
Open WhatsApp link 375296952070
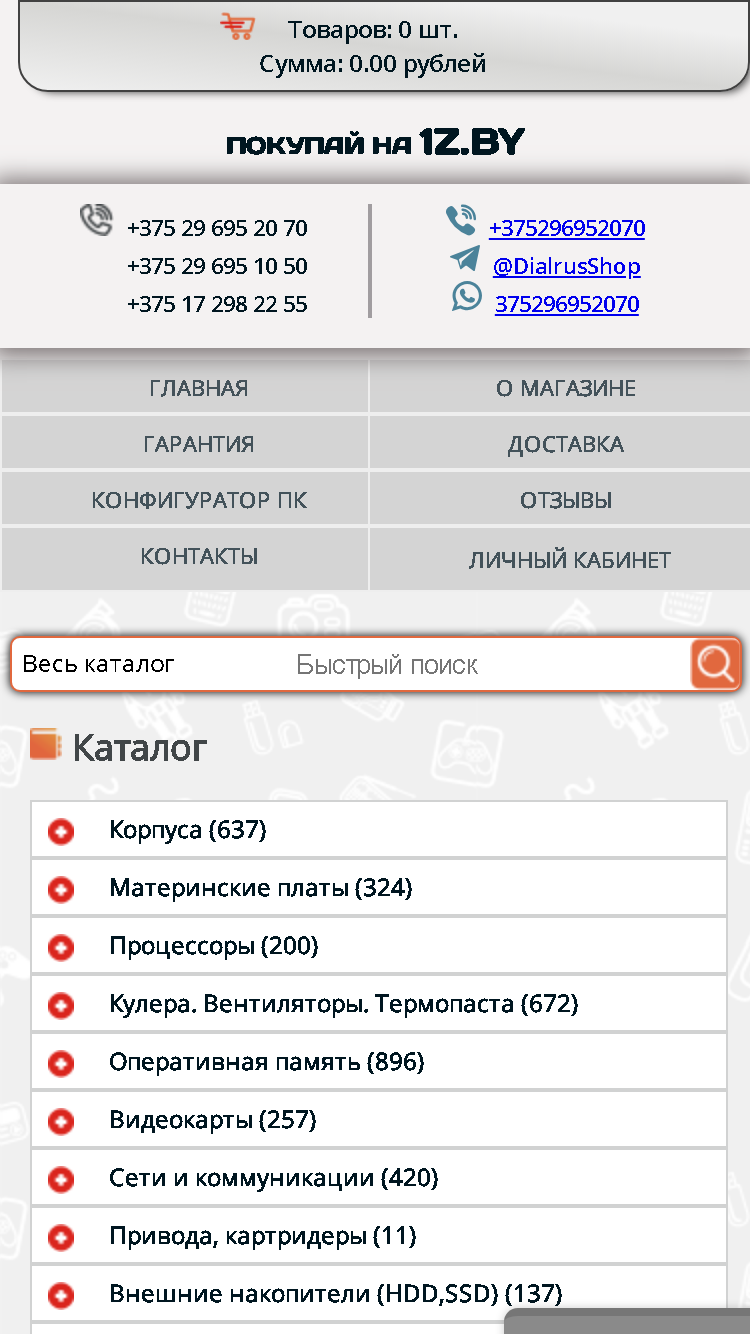[x=567, y=304]
